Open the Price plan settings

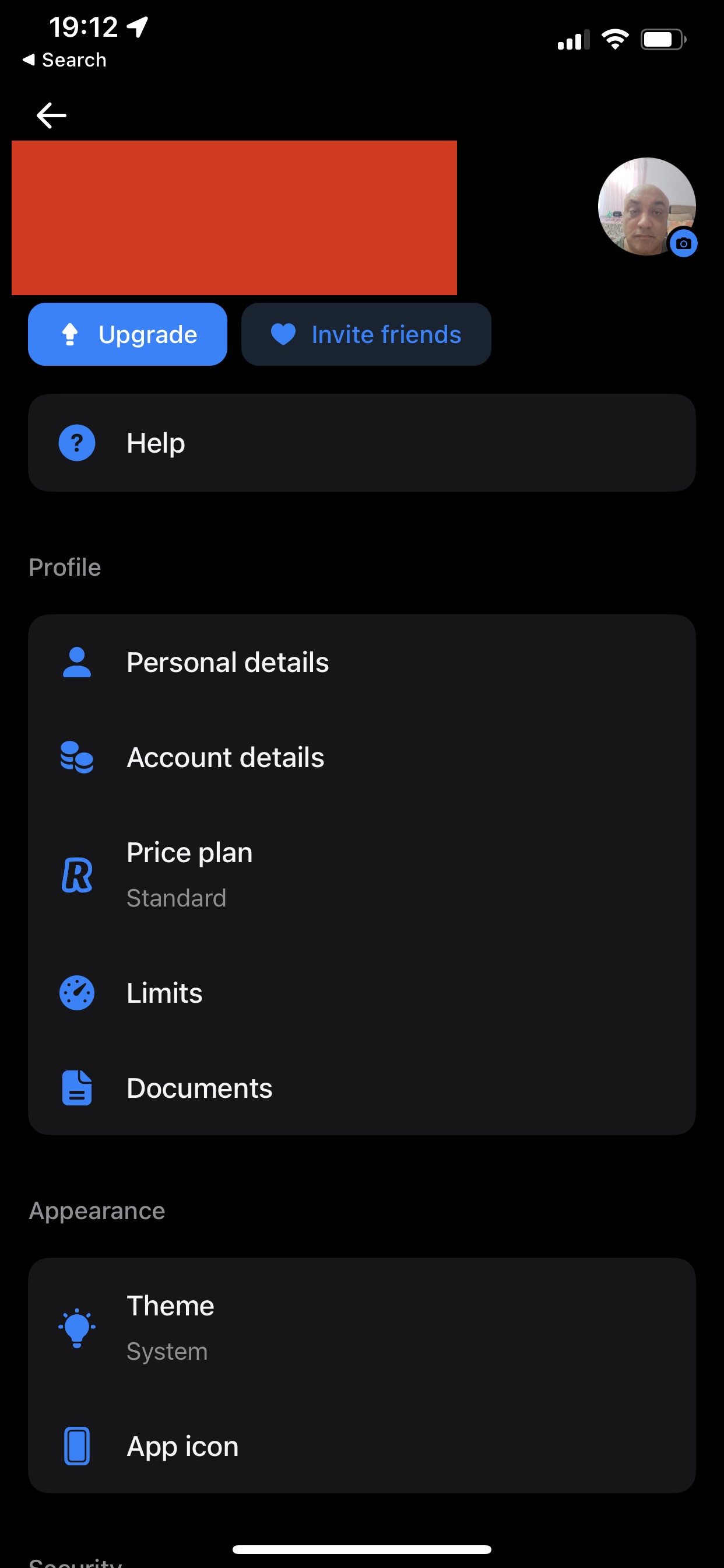(x=361, y=874)
